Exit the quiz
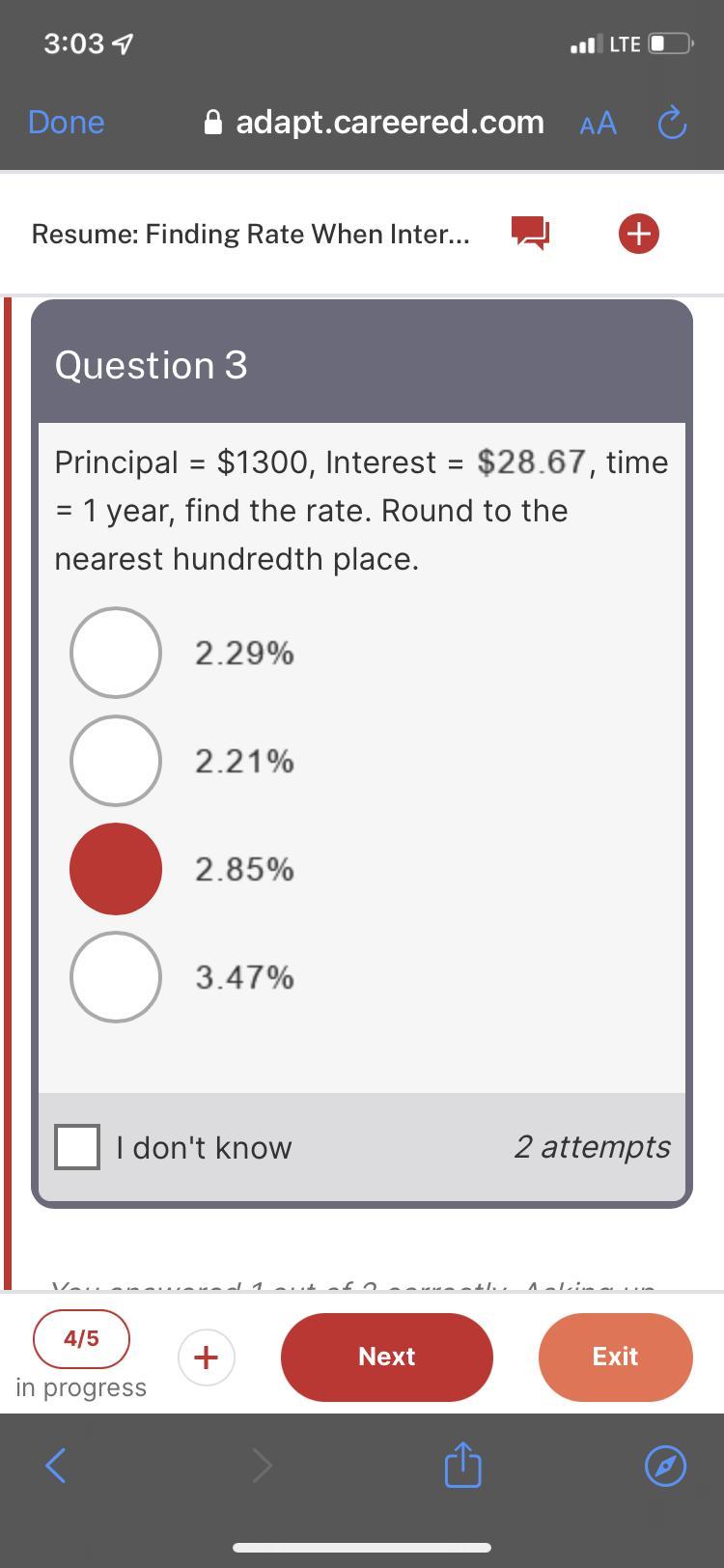This screenshot has height=1568, width=724. tap(615, 1357)
